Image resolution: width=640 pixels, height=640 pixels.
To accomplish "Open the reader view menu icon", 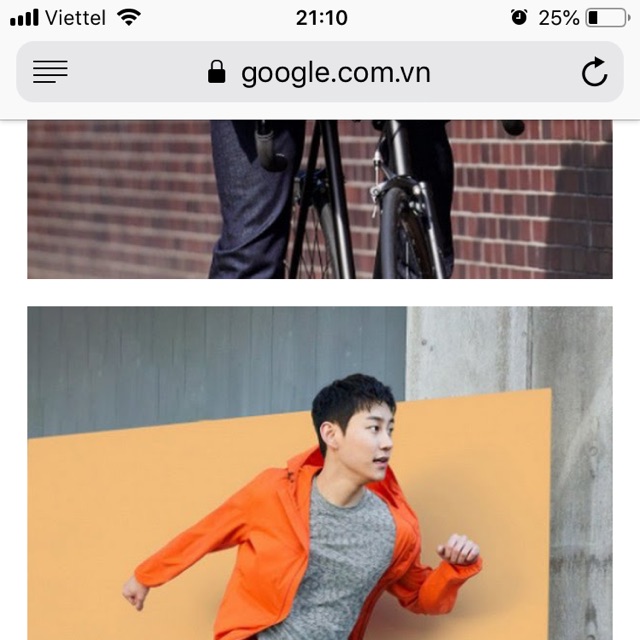I will 50,72.
